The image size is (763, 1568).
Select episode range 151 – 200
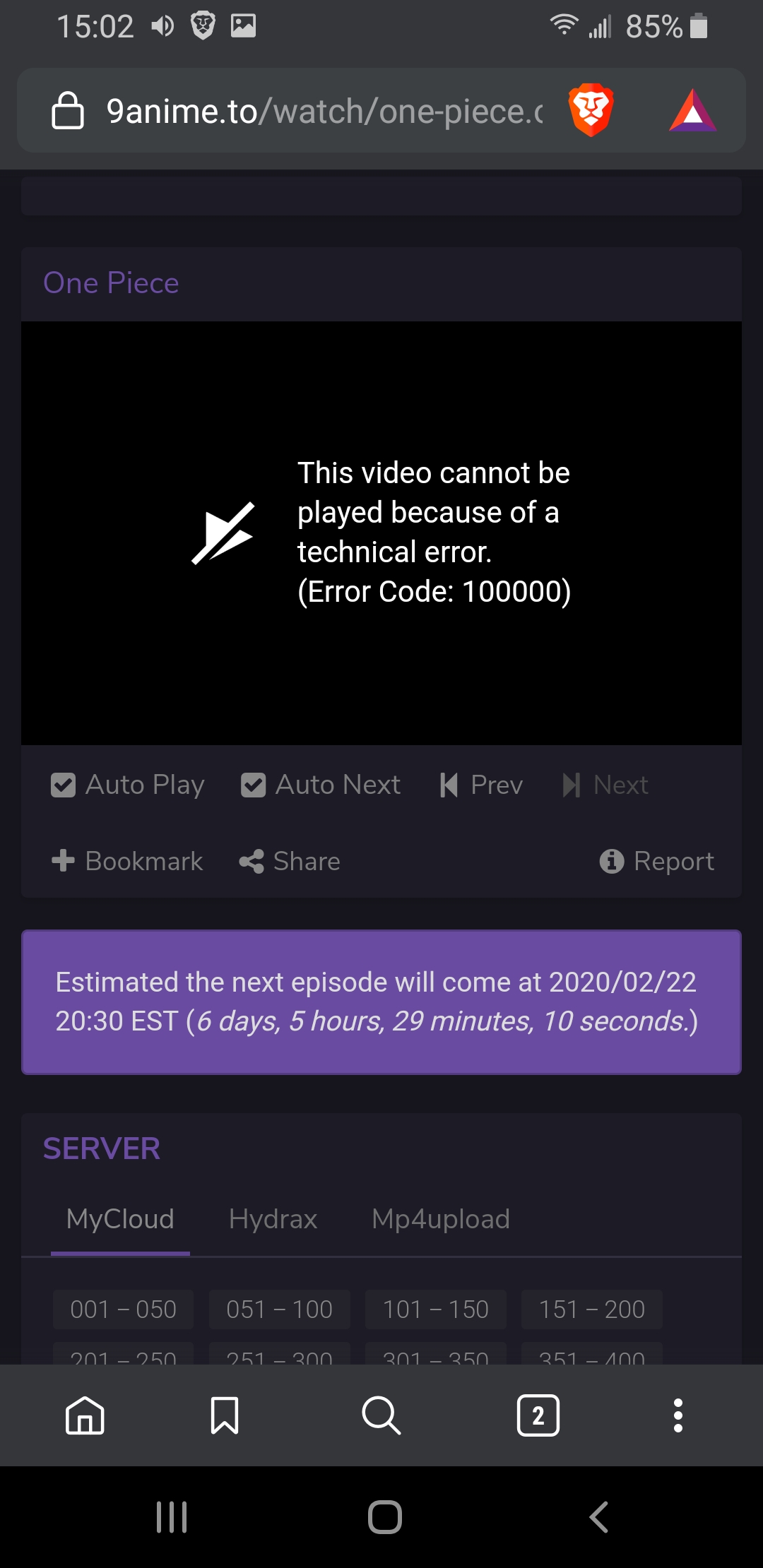591,1309
